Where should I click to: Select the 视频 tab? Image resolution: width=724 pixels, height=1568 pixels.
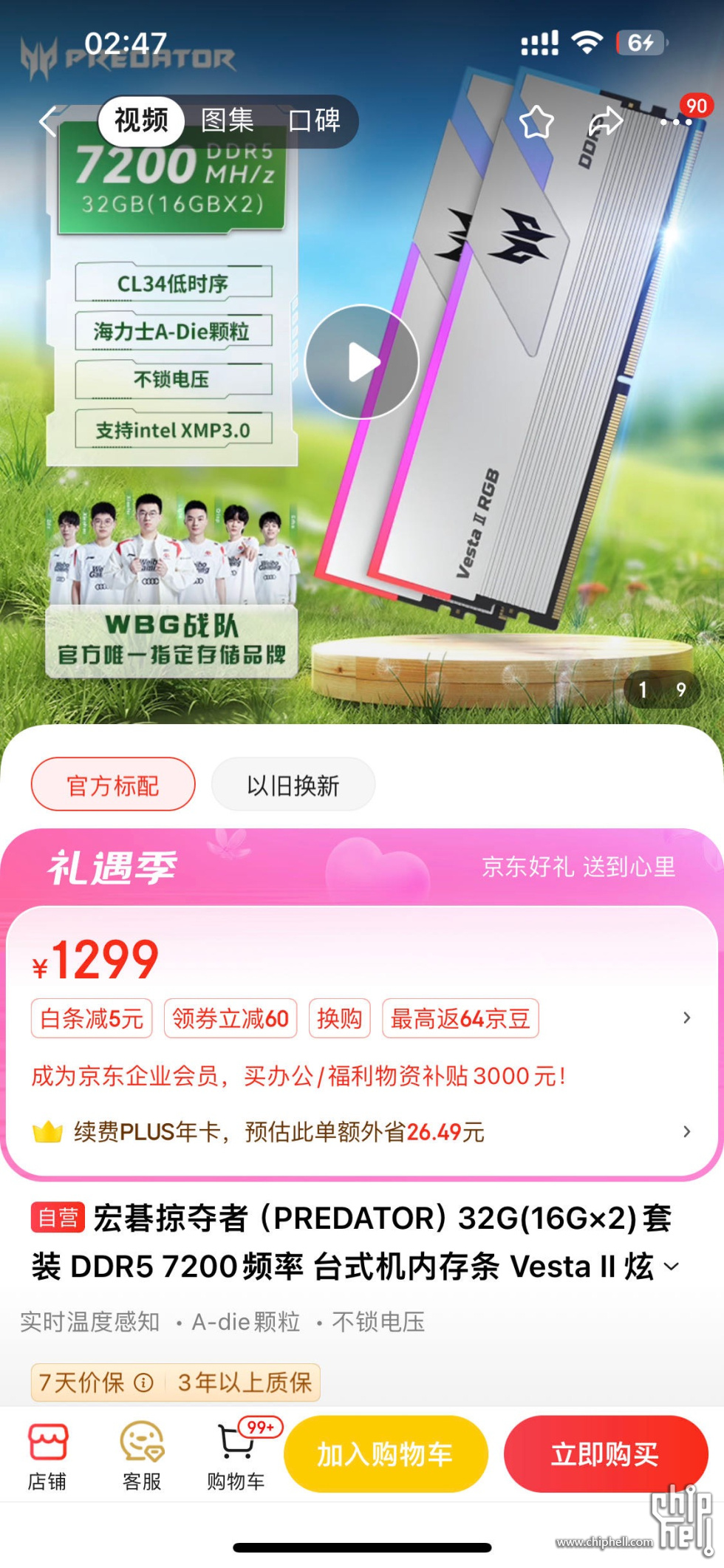(141, 120)
